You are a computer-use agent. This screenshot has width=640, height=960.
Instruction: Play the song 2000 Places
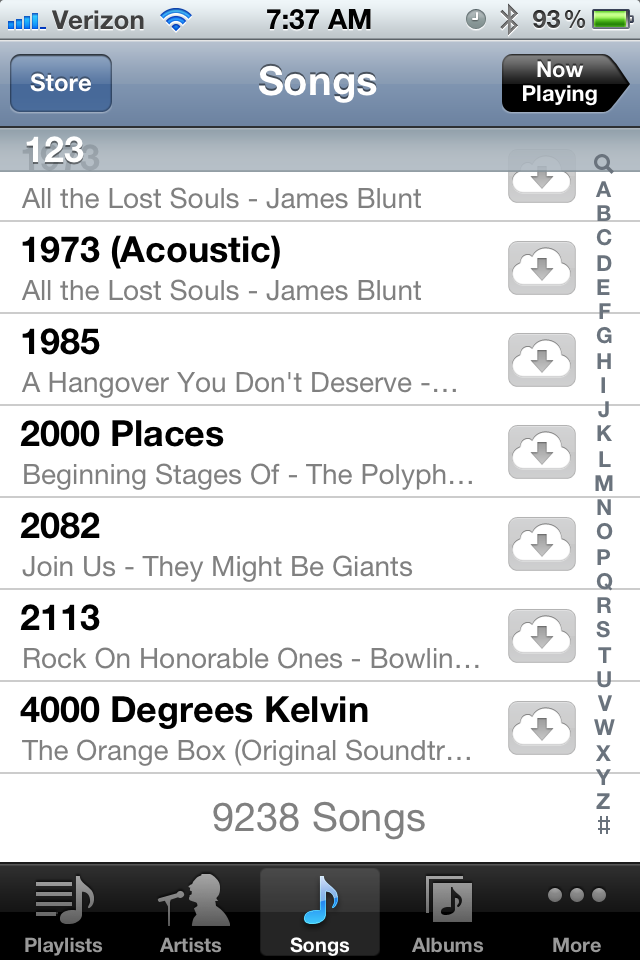click(250, 452)
